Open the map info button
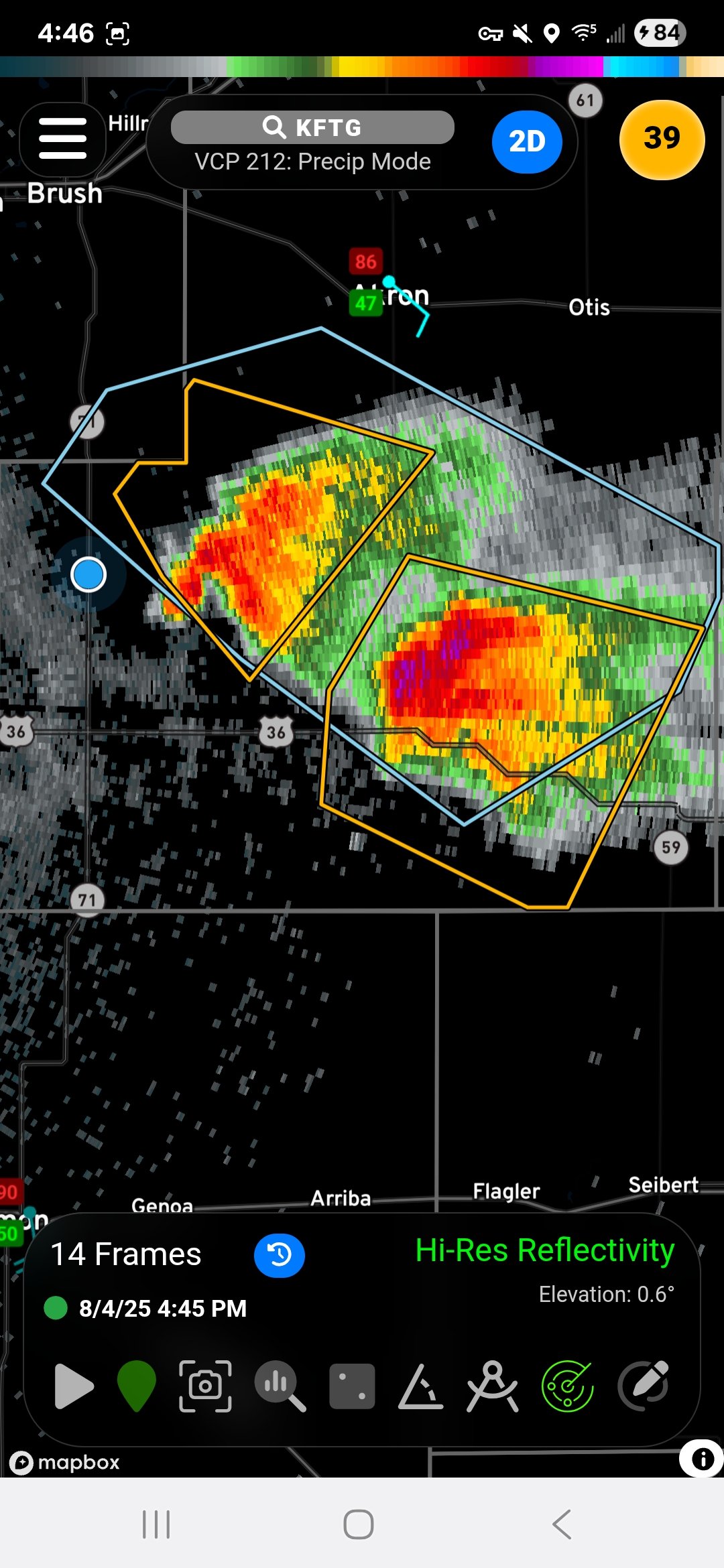The width and height of the screenshot is (724, 1568). tap(702, 1458)
